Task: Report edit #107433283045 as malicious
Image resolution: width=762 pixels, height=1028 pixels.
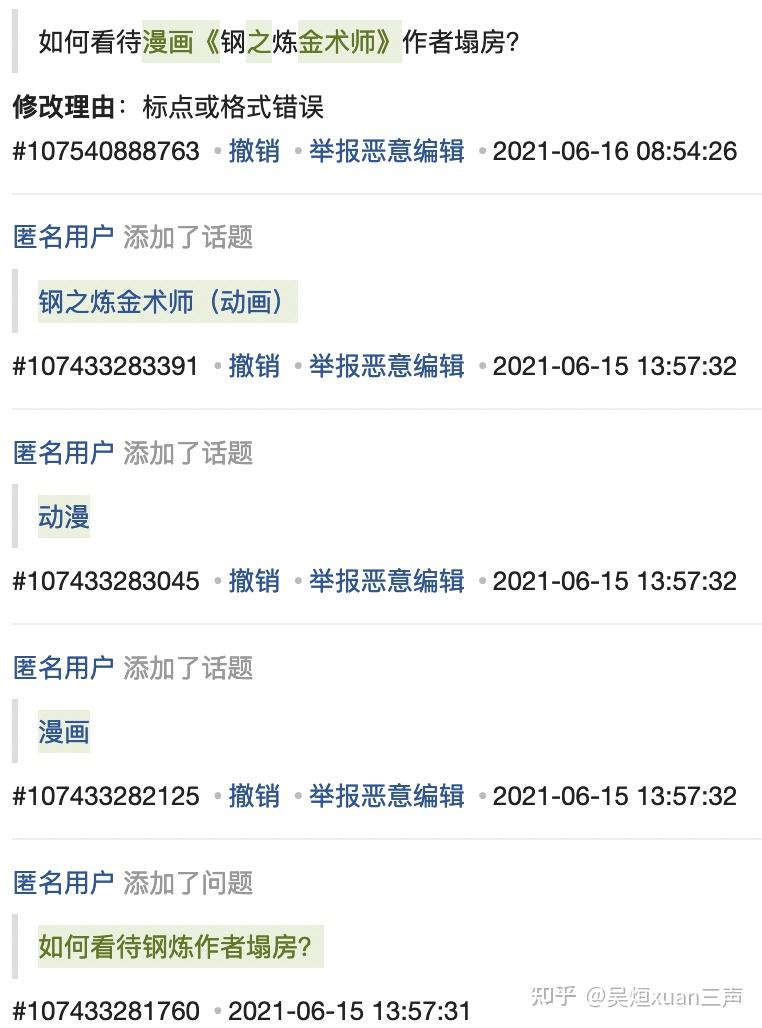Action: (386, 581)
